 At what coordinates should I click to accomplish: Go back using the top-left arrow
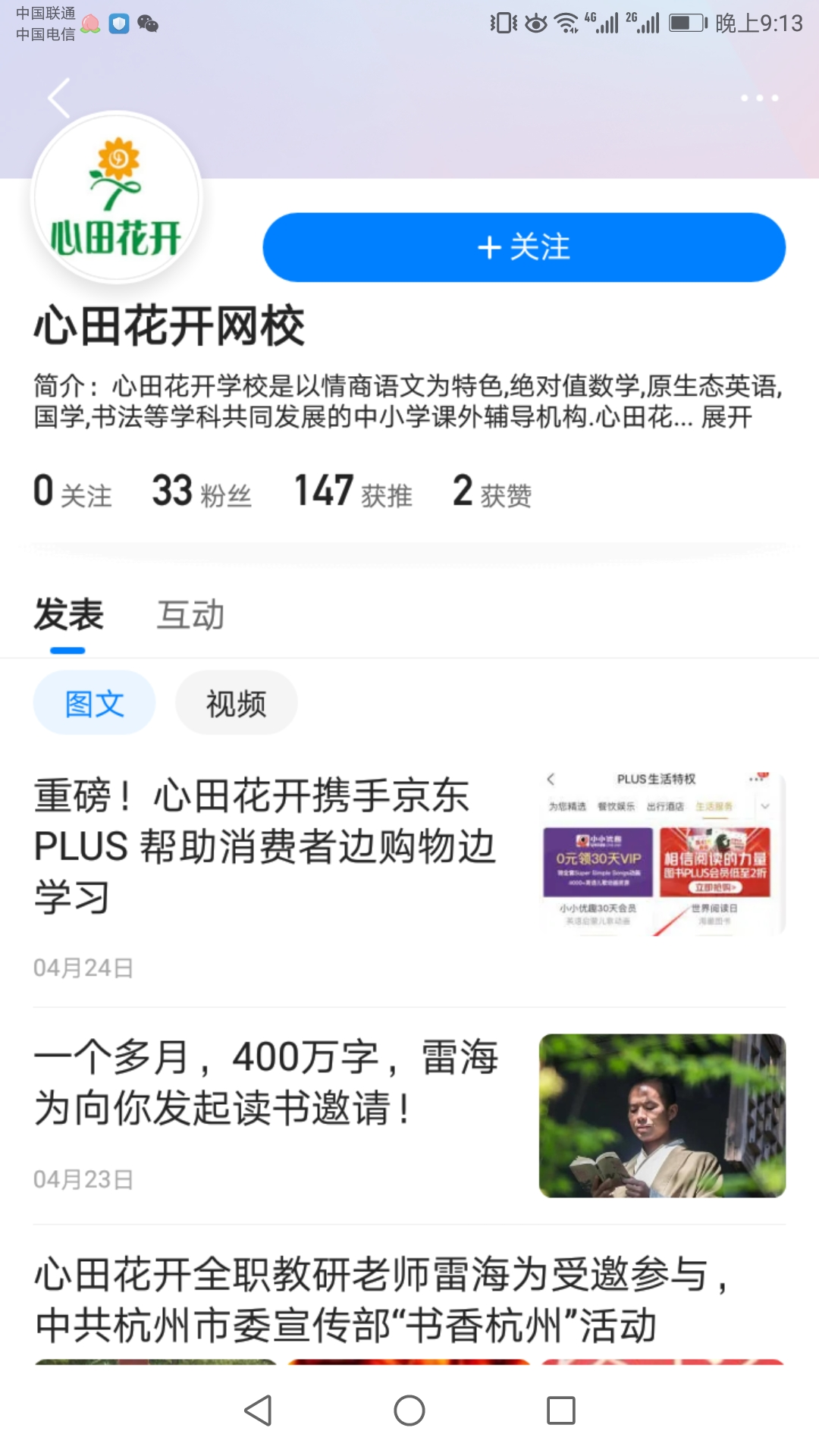pos(58,98)
